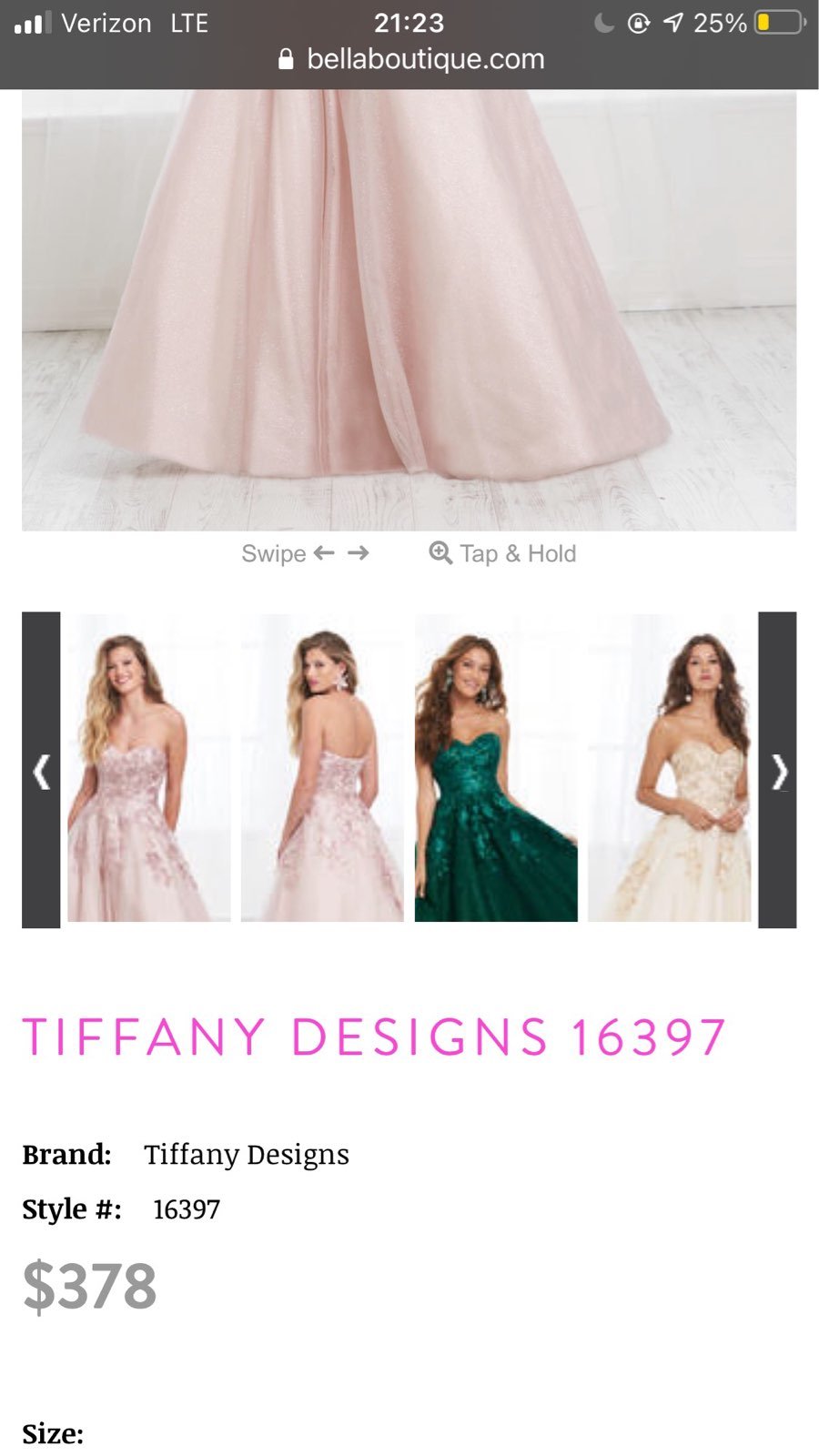Screen dimensions: 819x1456
Task: Select the pink dress back view thumbnail
Action: 322,768
